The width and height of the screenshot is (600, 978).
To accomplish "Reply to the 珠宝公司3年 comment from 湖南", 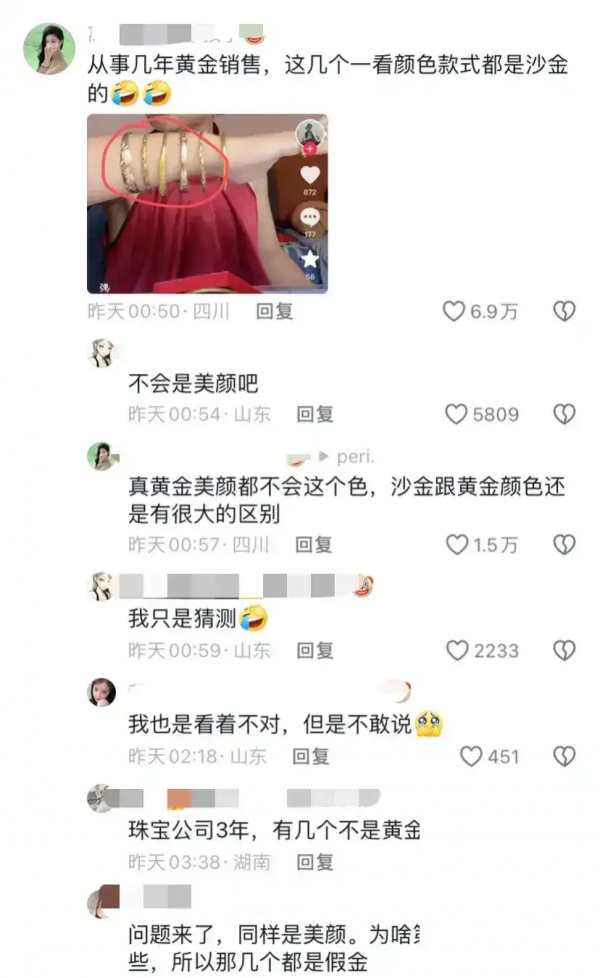I will click(x=314, y=862).
